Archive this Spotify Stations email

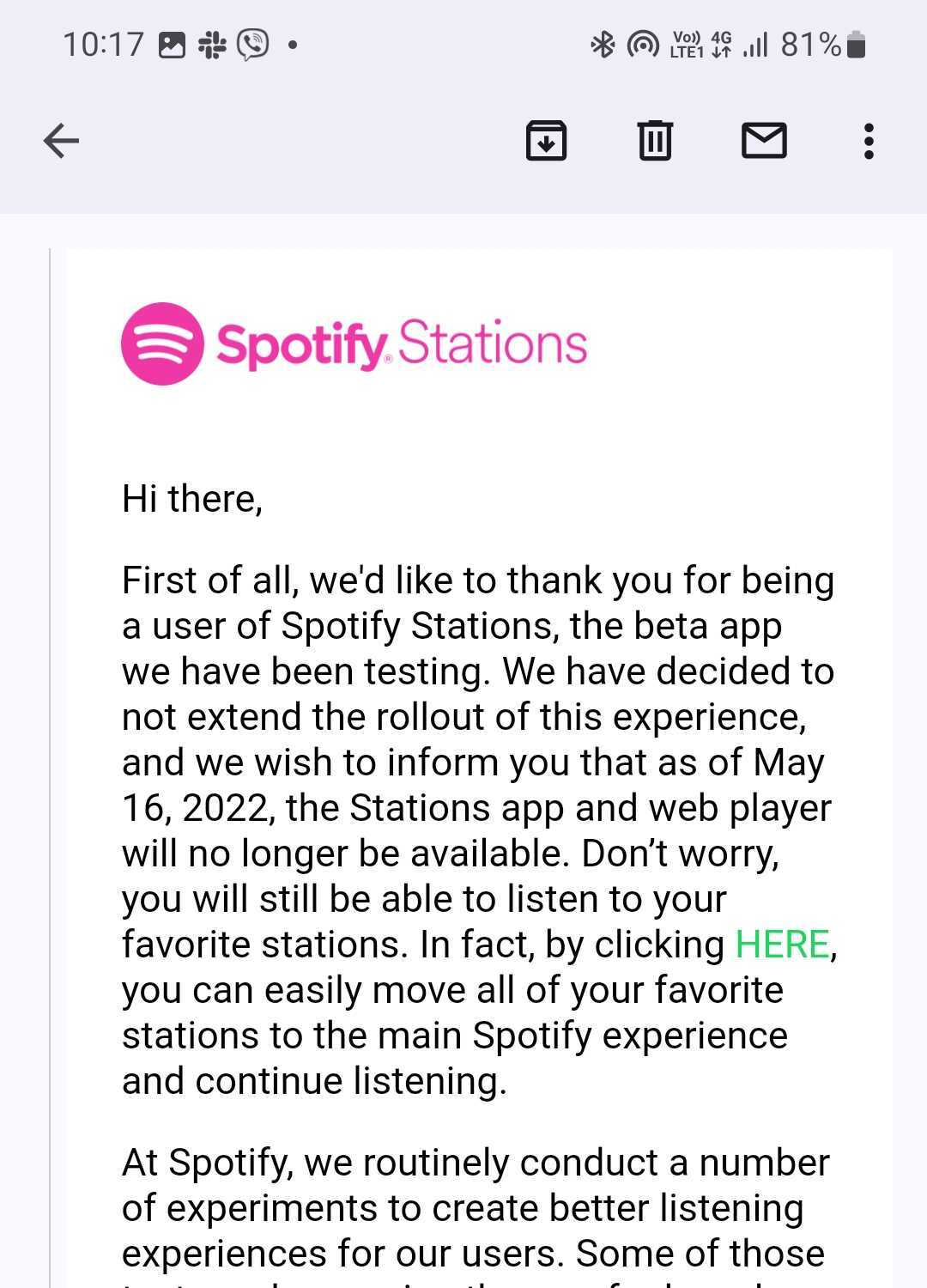547,142
